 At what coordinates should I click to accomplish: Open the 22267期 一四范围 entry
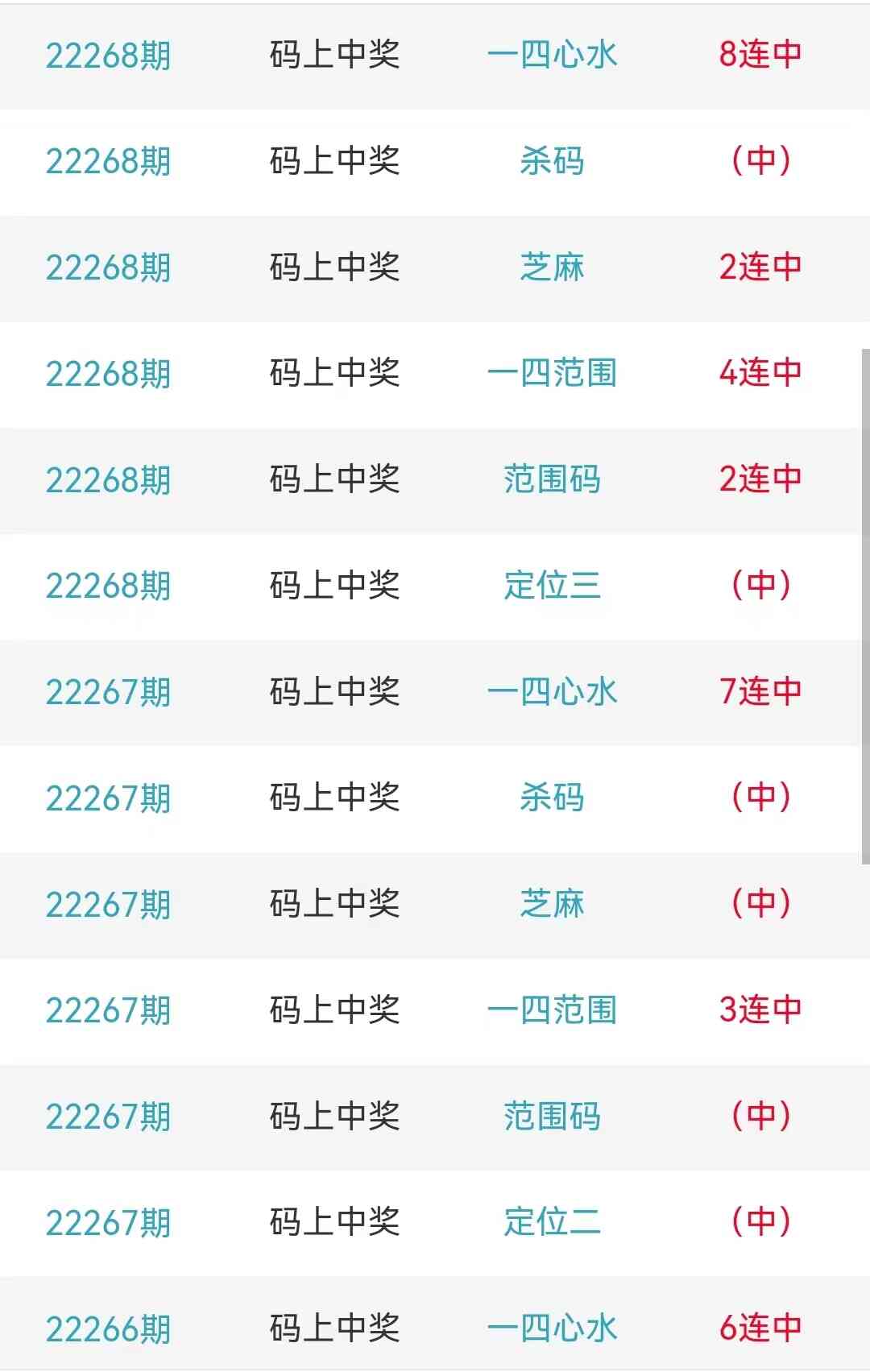click(x=552, y=1010)
